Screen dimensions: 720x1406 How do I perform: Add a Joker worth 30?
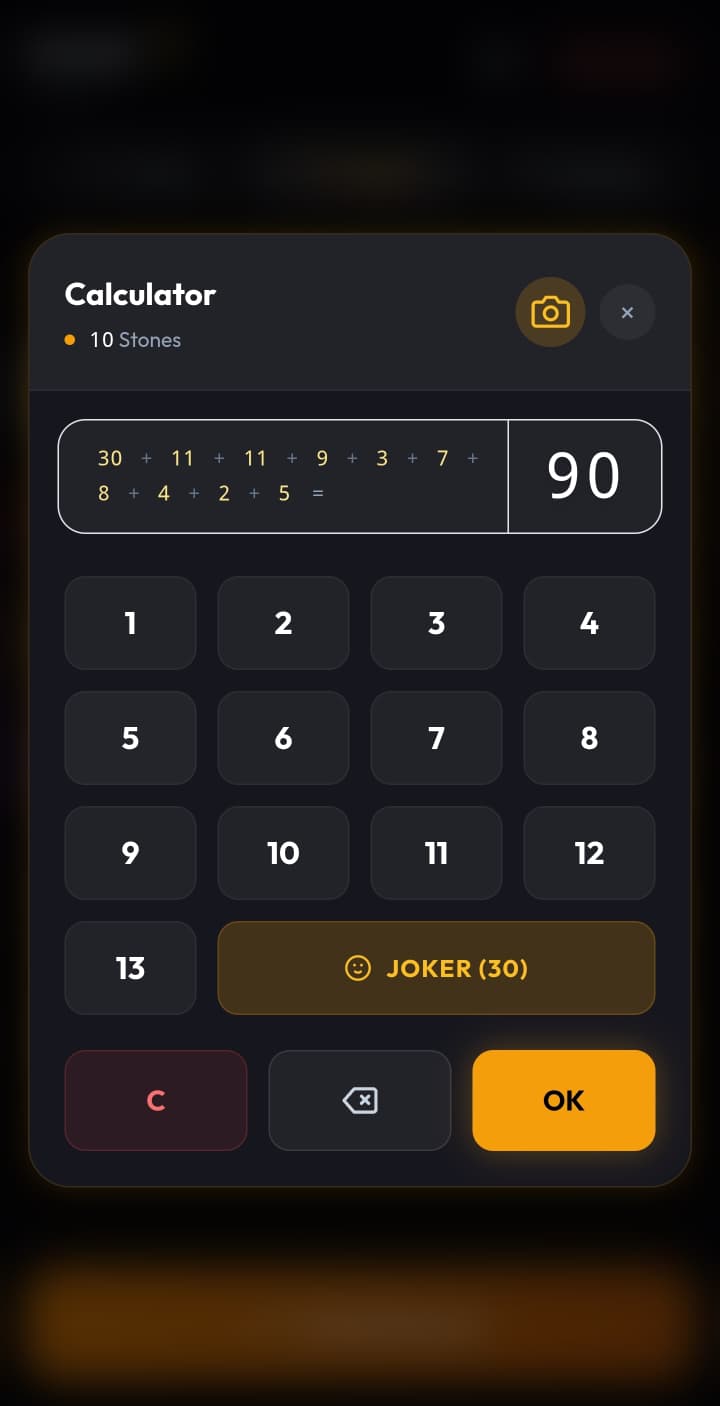coord(436,968)
